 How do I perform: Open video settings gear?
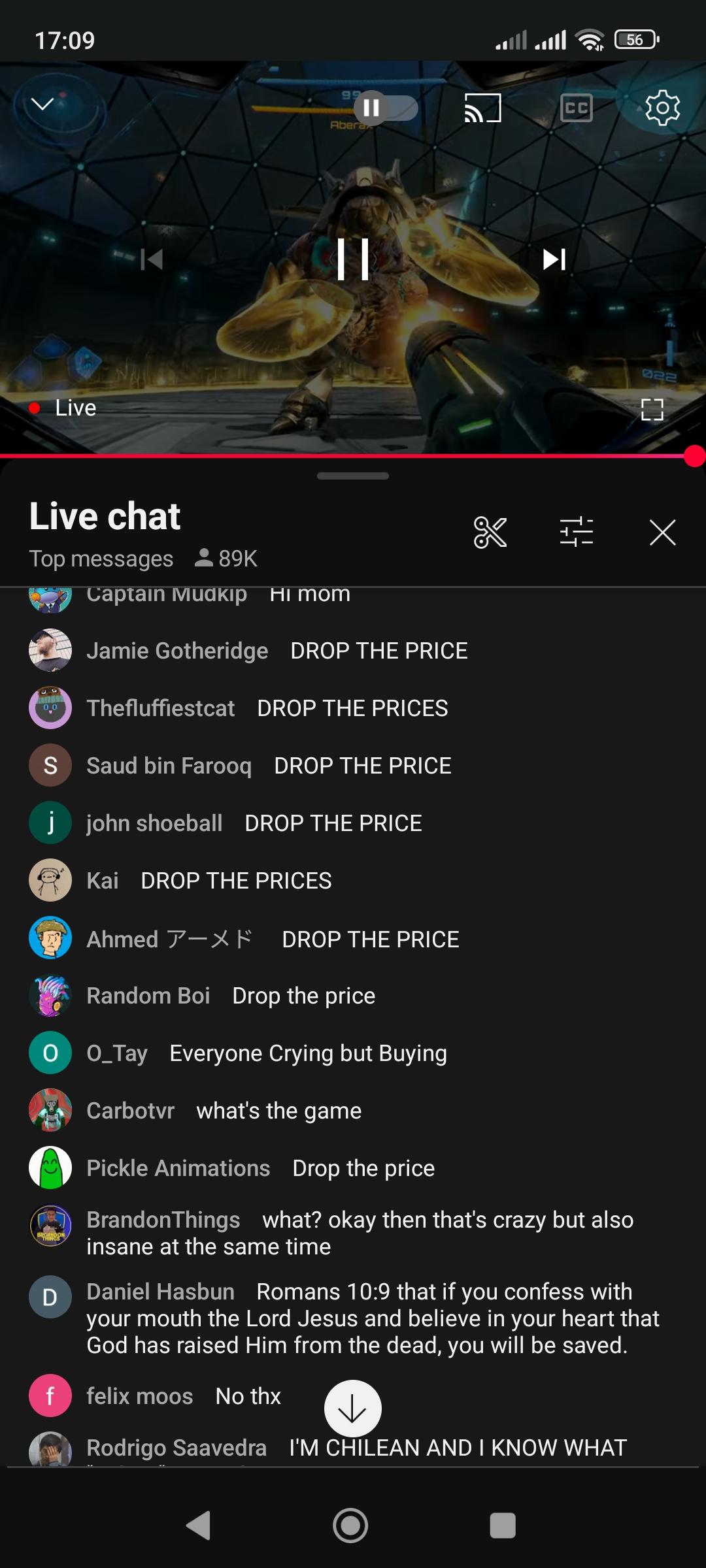tap(662, 108)
